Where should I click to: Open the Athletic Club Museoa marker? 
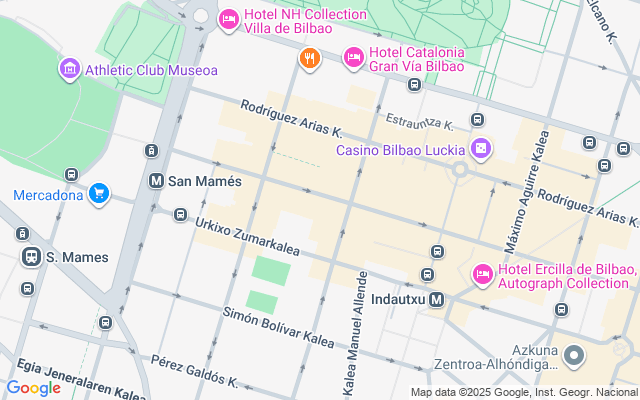(x=70, y=69)
